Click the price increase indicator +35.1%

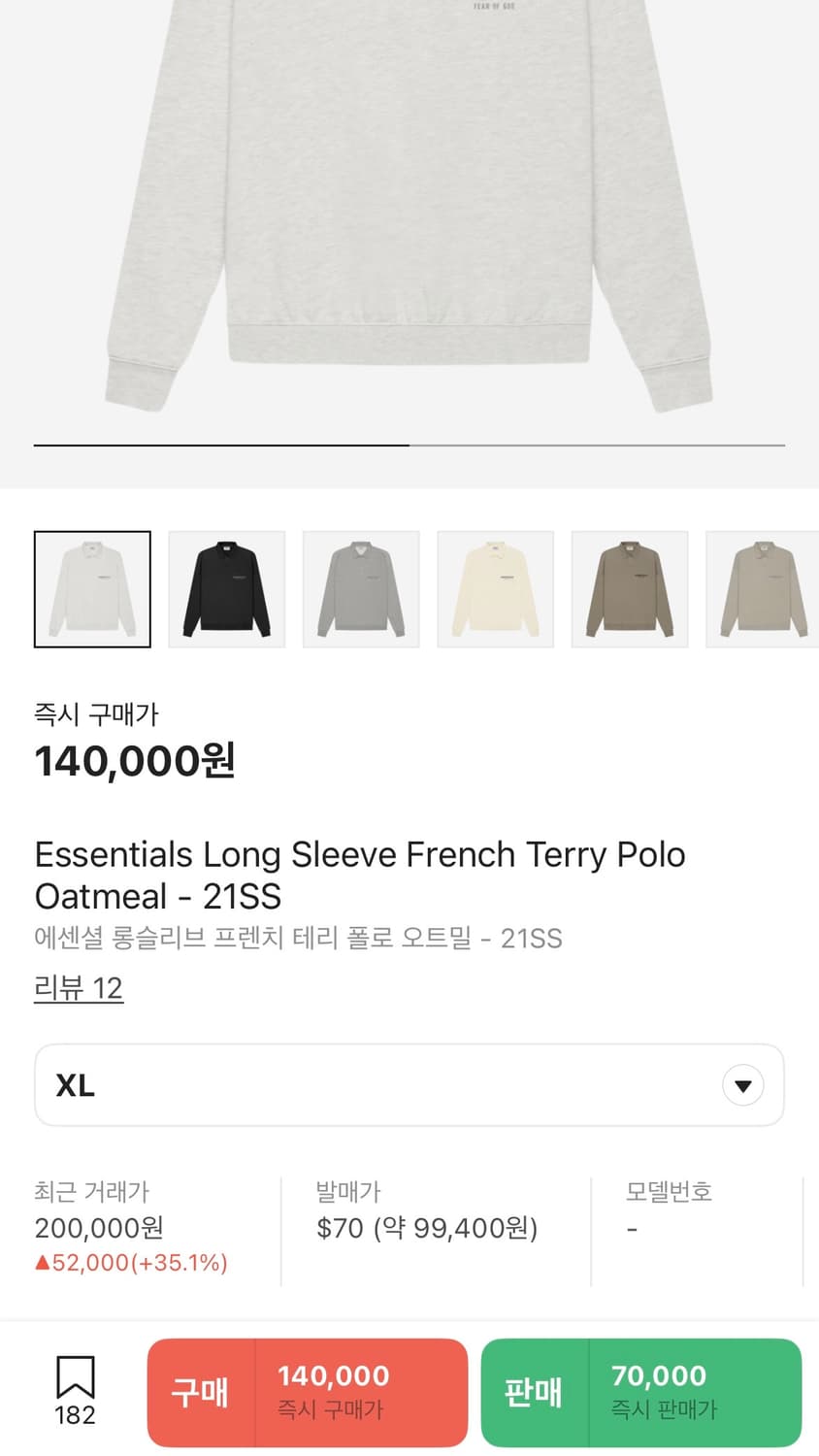130,1263
